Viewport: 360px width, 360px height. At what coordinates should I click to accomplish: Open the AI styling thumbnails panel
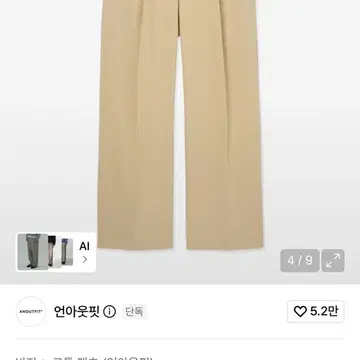click(56, 252)
